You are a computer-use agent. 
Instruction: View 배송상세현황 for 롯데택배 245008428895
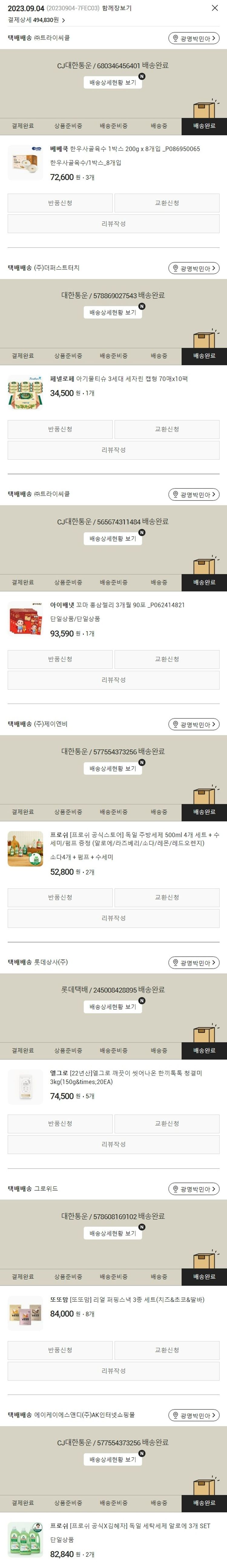(113, 1007)
